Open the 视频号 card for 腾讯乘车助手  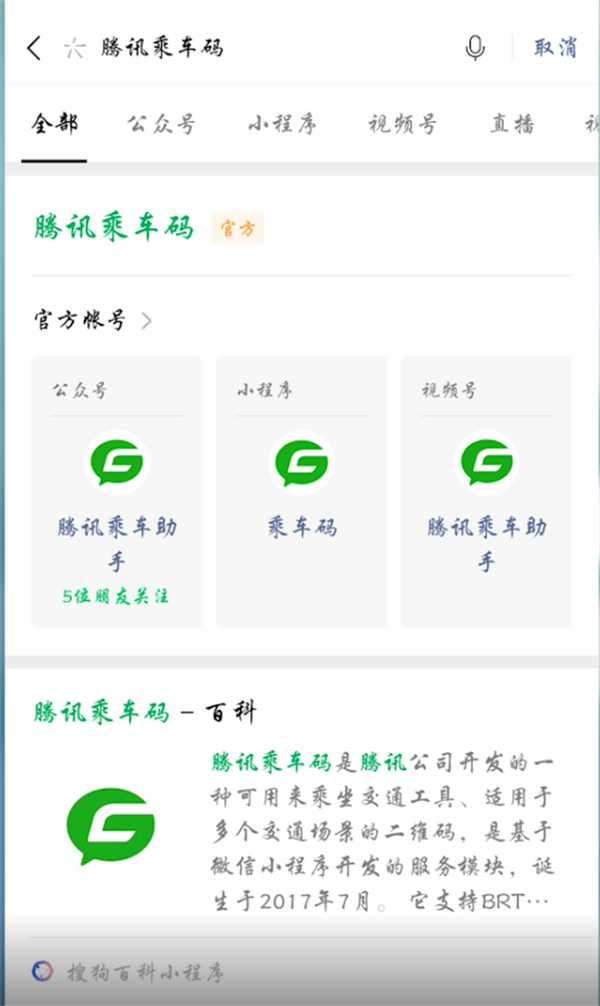486,492
